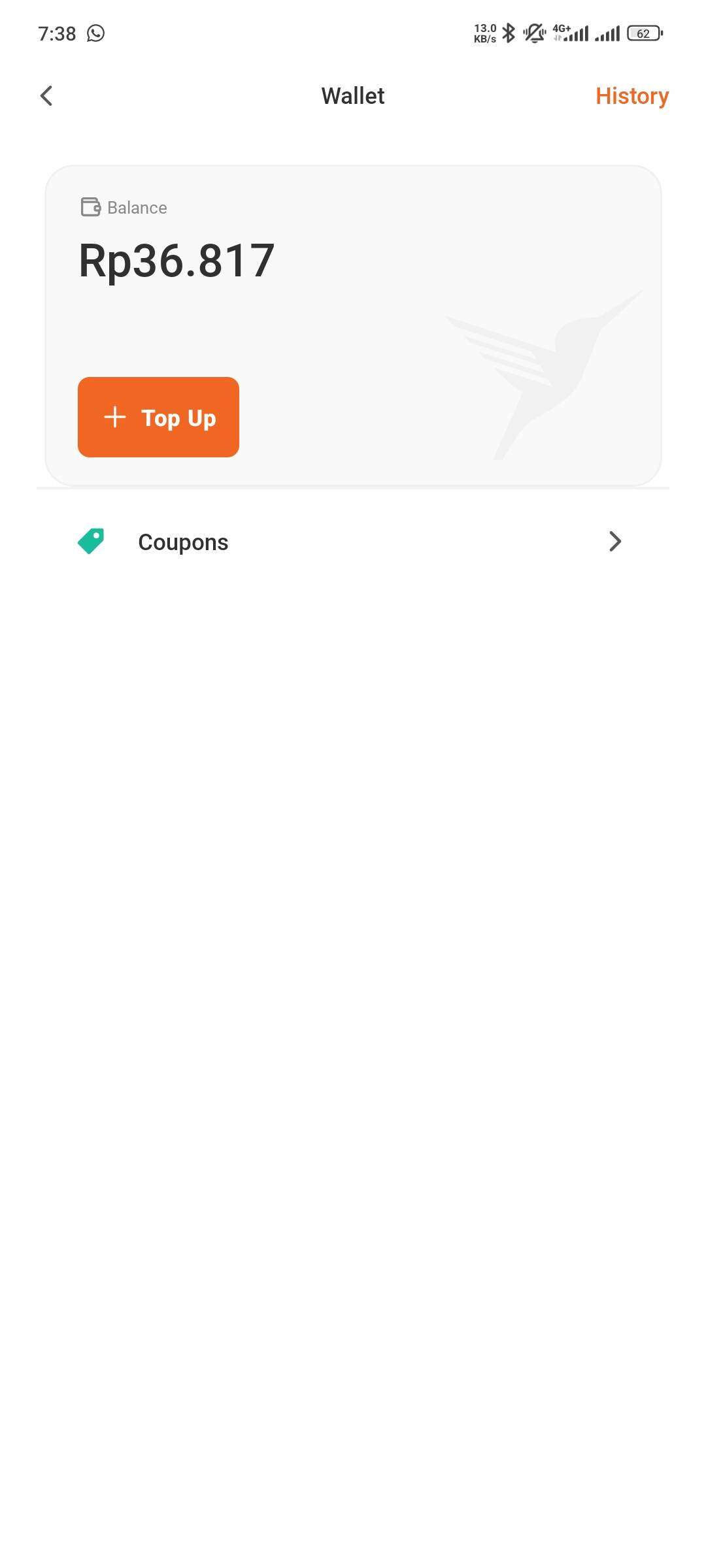Open the Coupons row

[x=353, y=542]
